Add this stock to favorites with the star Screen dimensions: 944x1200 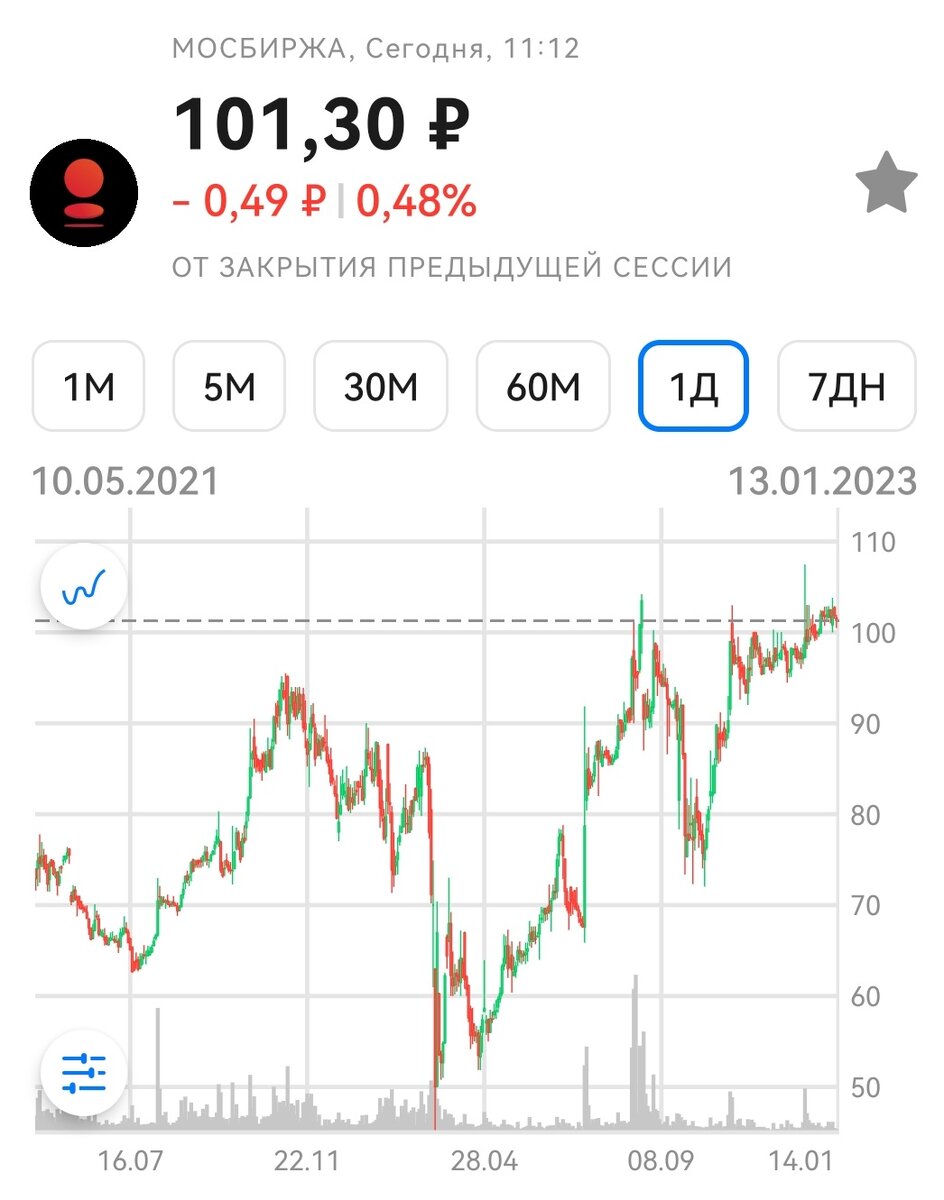pyautogui.click(x=886, y=184)
